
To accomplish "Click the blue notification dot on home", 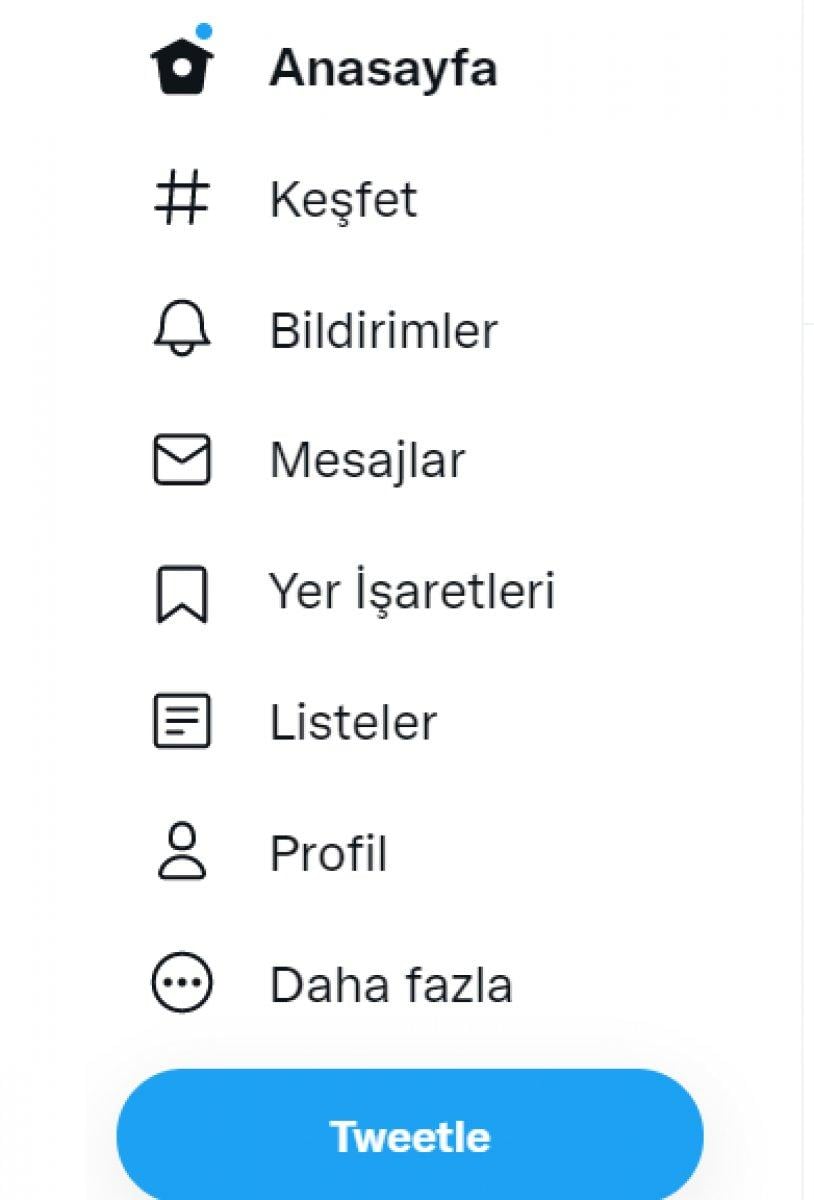I will 205,30.
